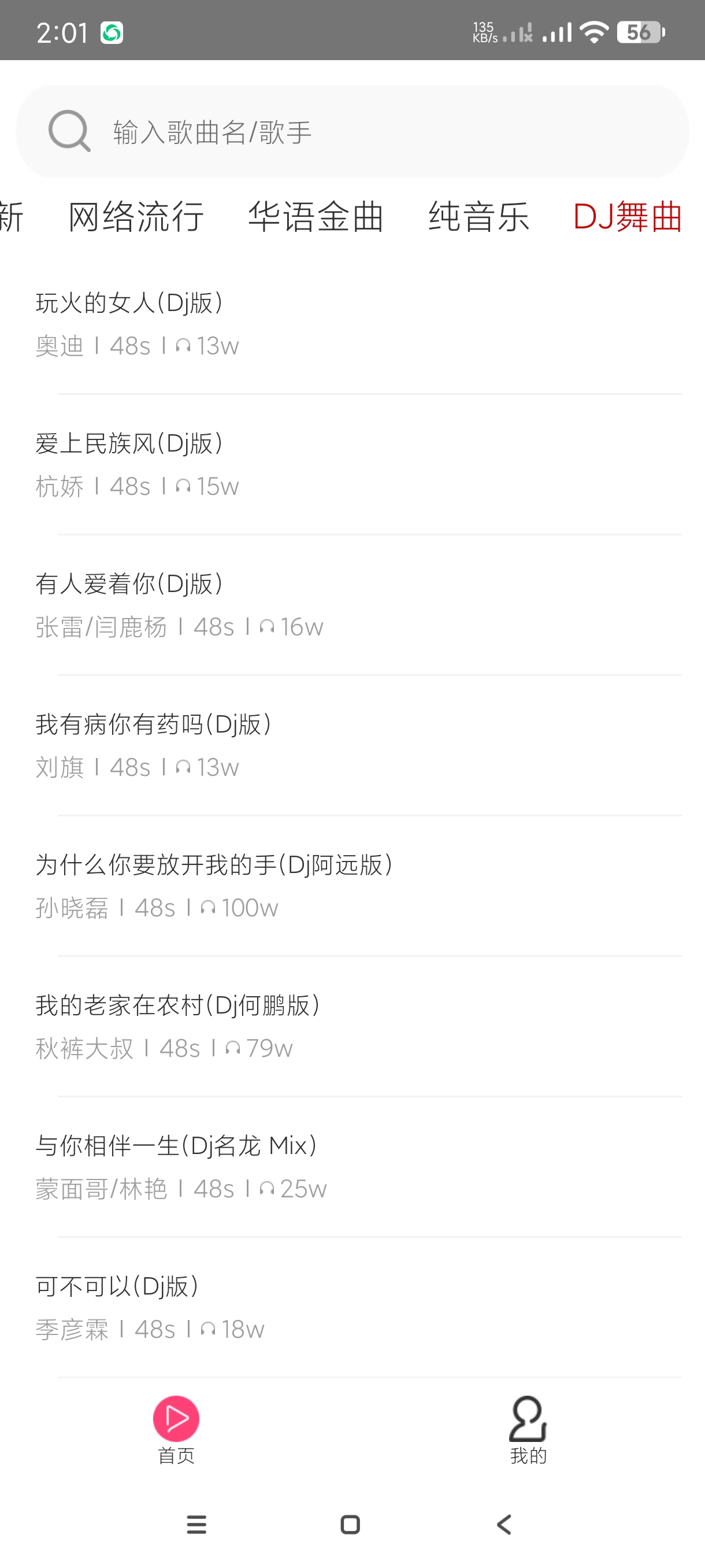
Task: Play 与你相伴一生(Dj名龙 Mix)
Action: point(353,1167)
